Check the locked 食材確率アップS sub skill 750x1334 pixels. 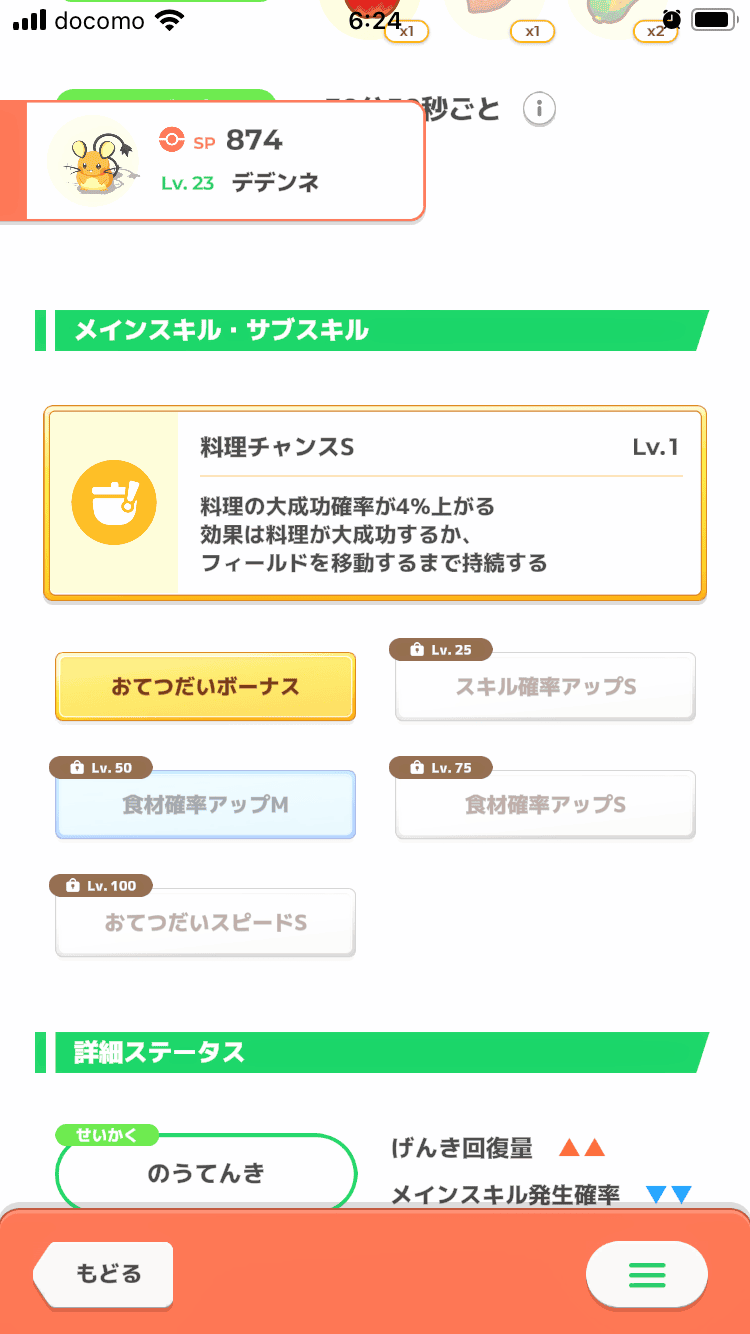pyautogui.click(x=545, y=804)
